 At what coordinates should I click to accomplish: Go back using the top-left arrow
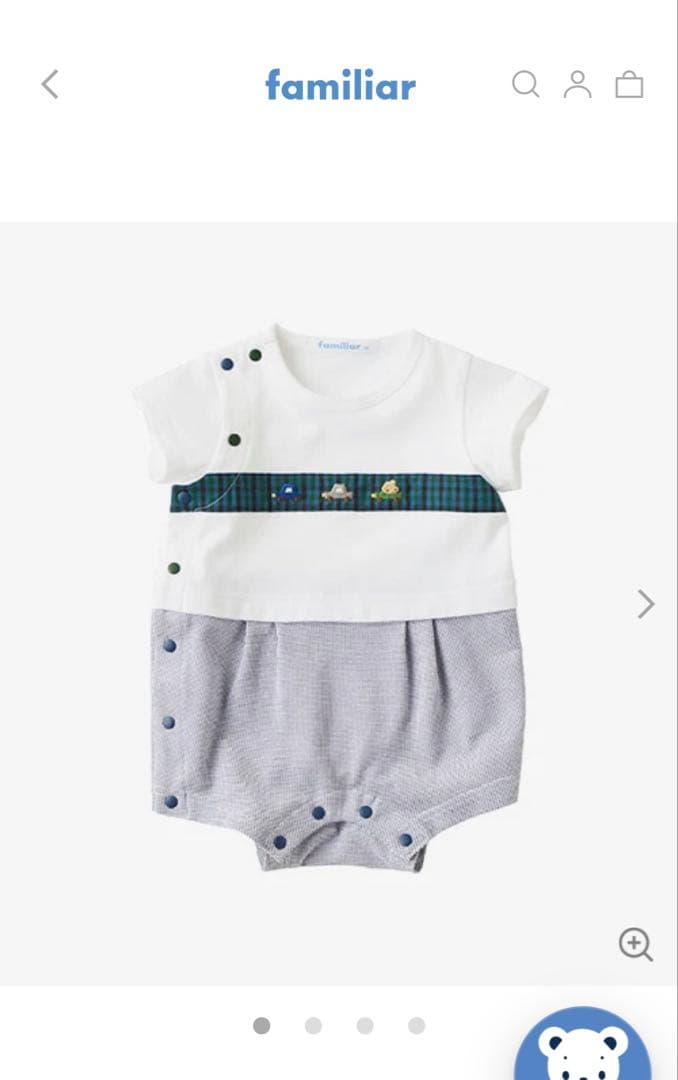50,84
